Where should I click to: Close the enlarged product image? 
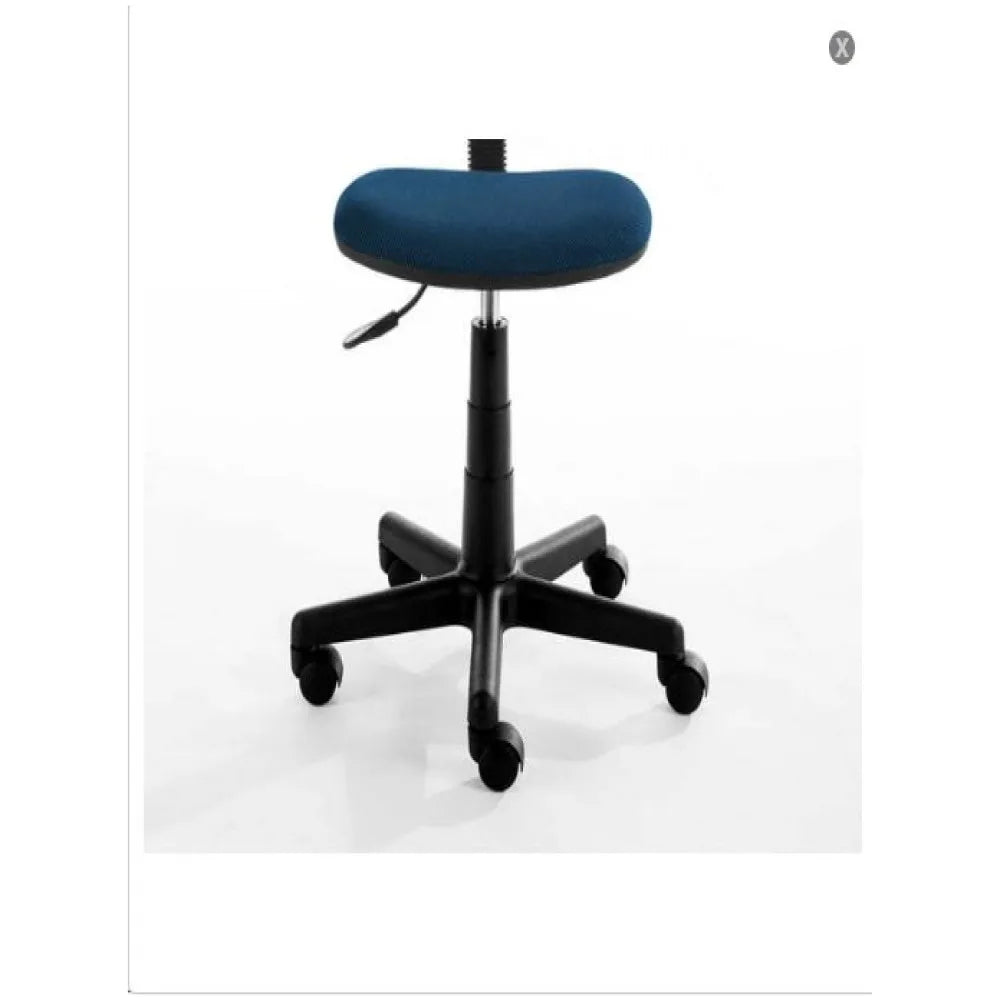(842, 47)
